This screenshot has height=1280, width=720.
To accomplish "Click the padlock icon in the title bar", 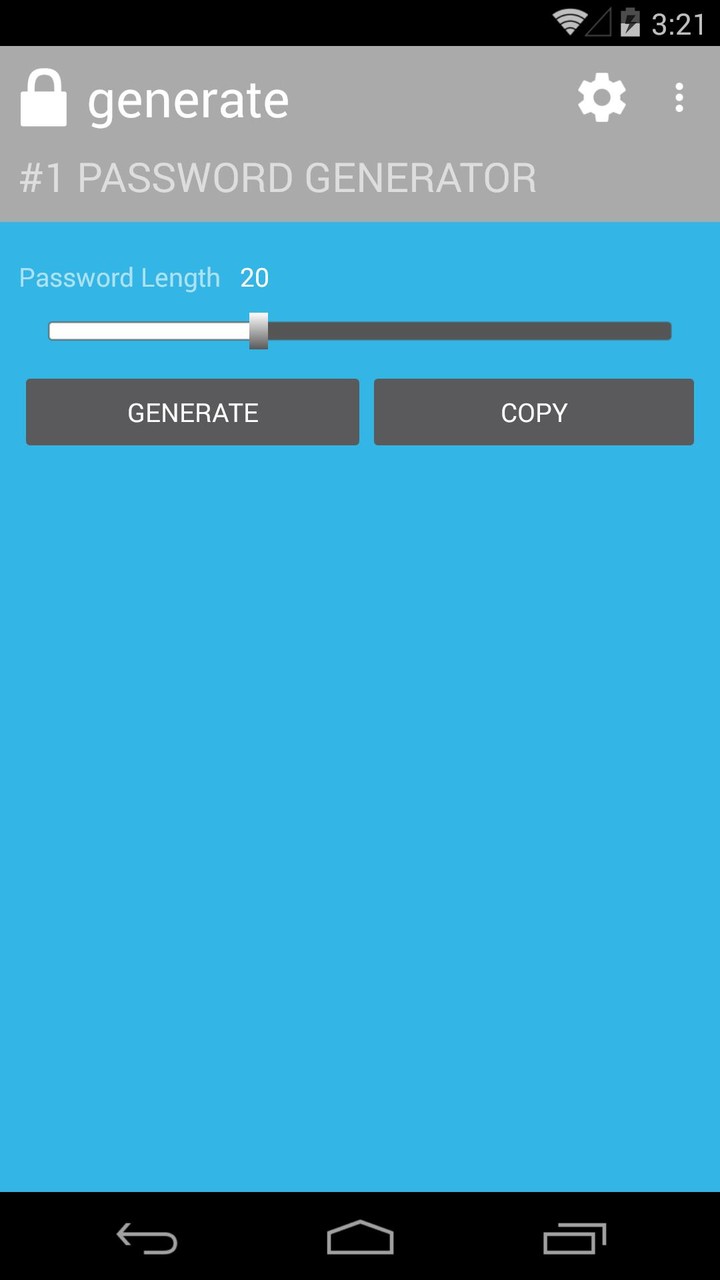I will [44, 97].
